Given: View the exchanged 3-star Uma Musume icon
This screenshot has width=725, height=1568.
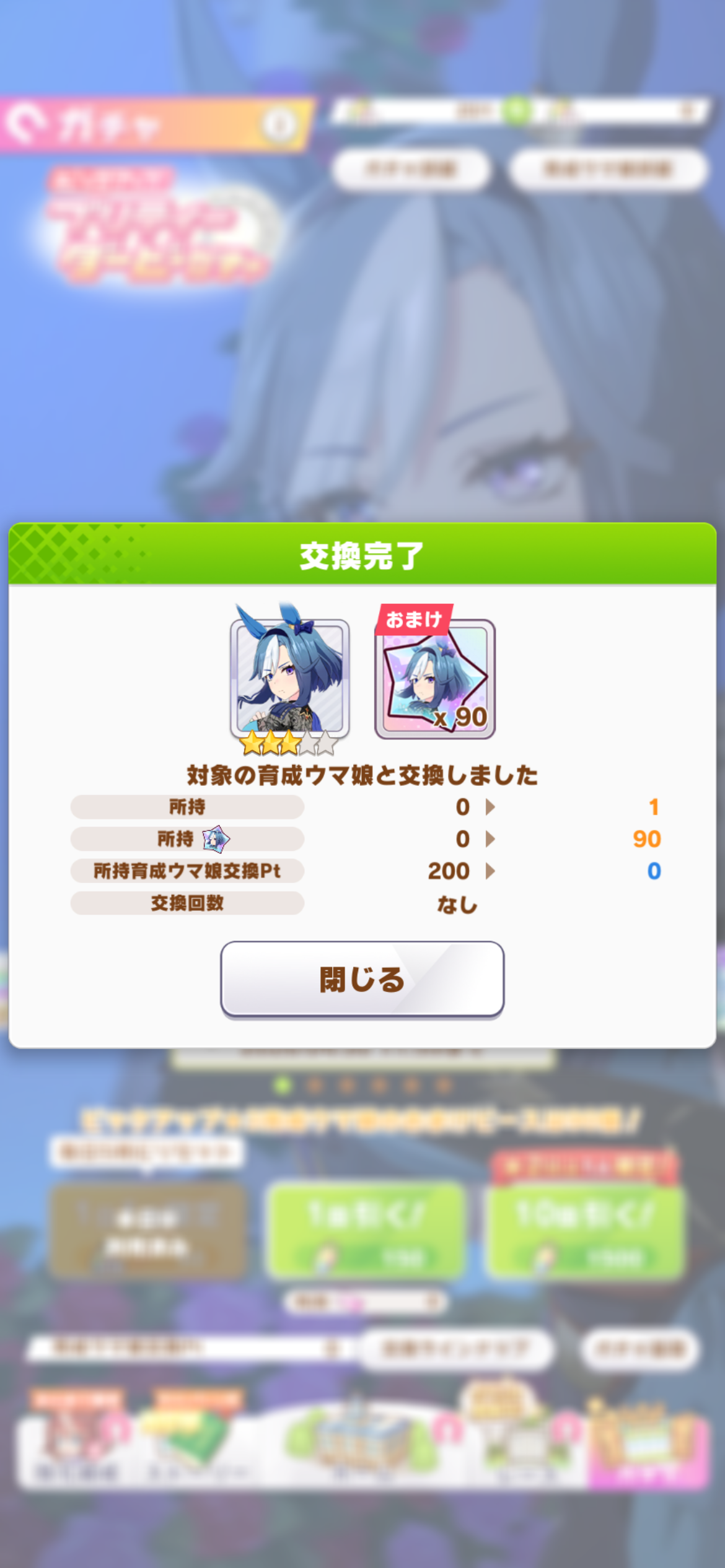Looking at the screenshot, I should pyautogui.click(x=289, y=677).
